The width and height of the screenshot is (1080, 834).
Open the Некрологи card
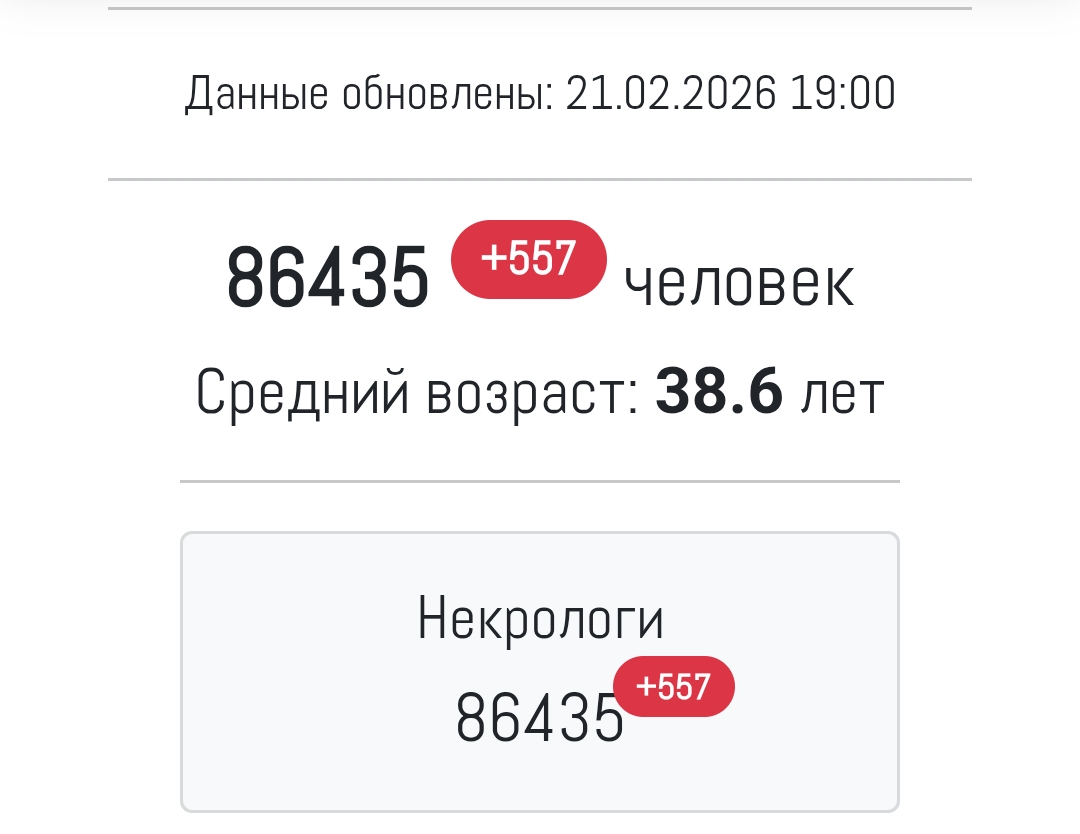[x=539, y=670]
